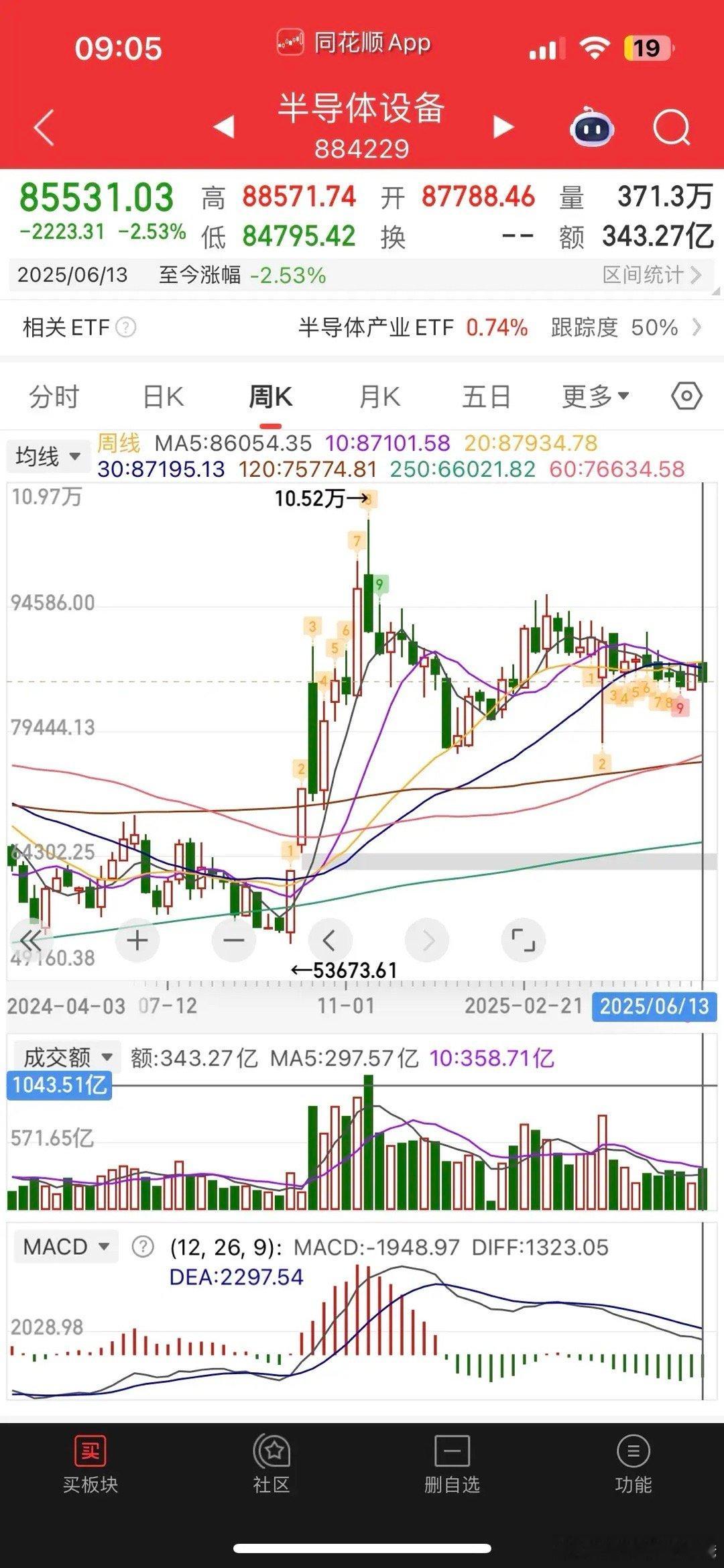The width and height of the screenshot is (724, 1568).
Task: Show info about 相关ETF via question icon
Action: [x=126, y=327]
